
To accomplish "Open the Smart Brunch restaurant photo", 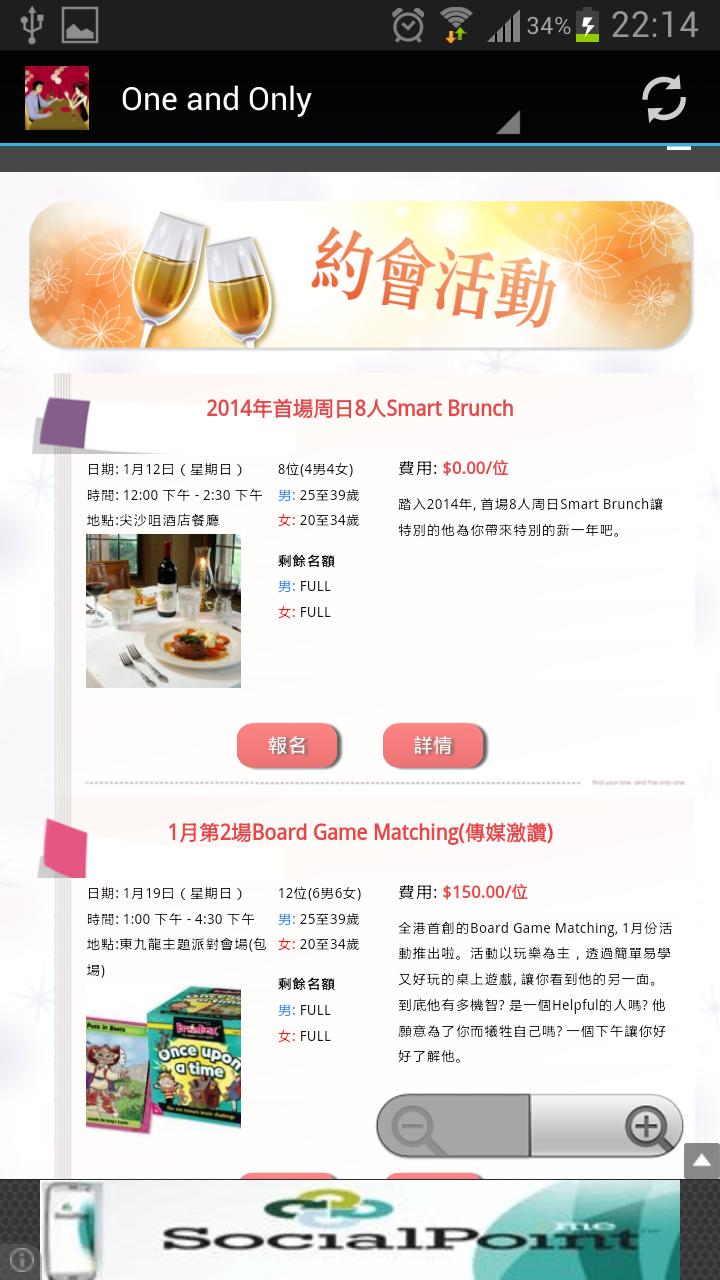I will 163,610.
